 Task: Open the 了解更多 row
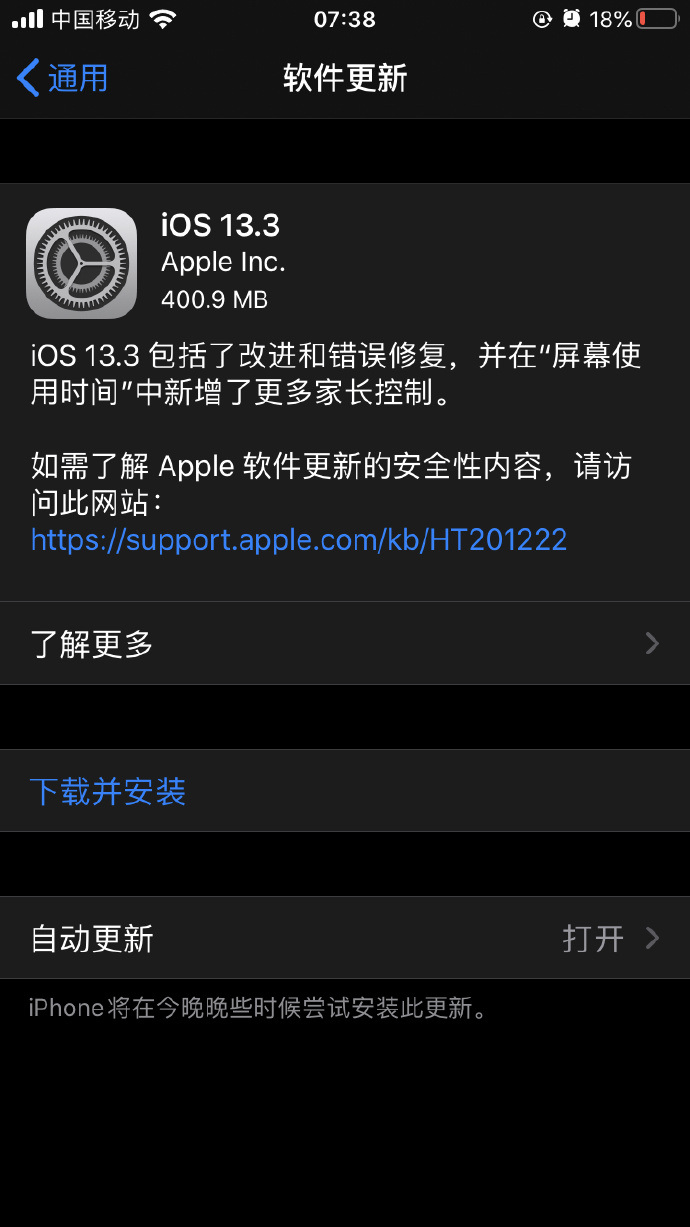345,643
